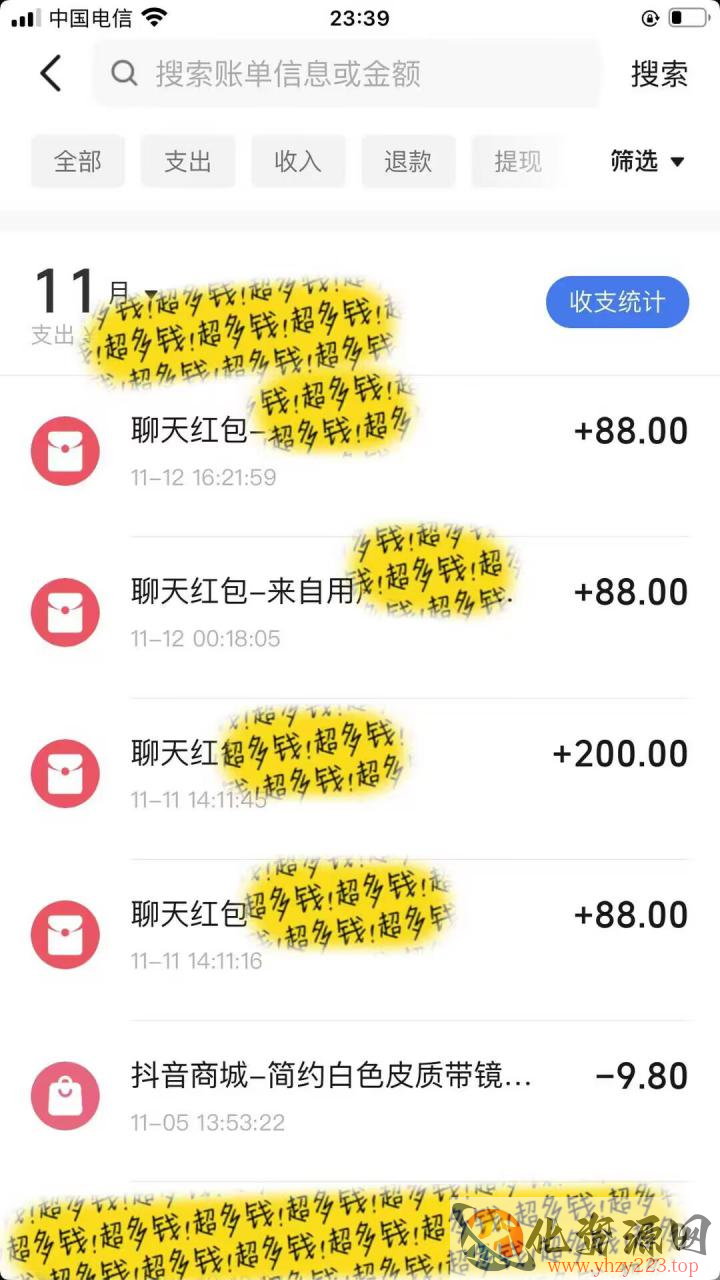
Task: Select the red envelope icon dated 11-12 00:18
Action: click(x=64, y=612)
